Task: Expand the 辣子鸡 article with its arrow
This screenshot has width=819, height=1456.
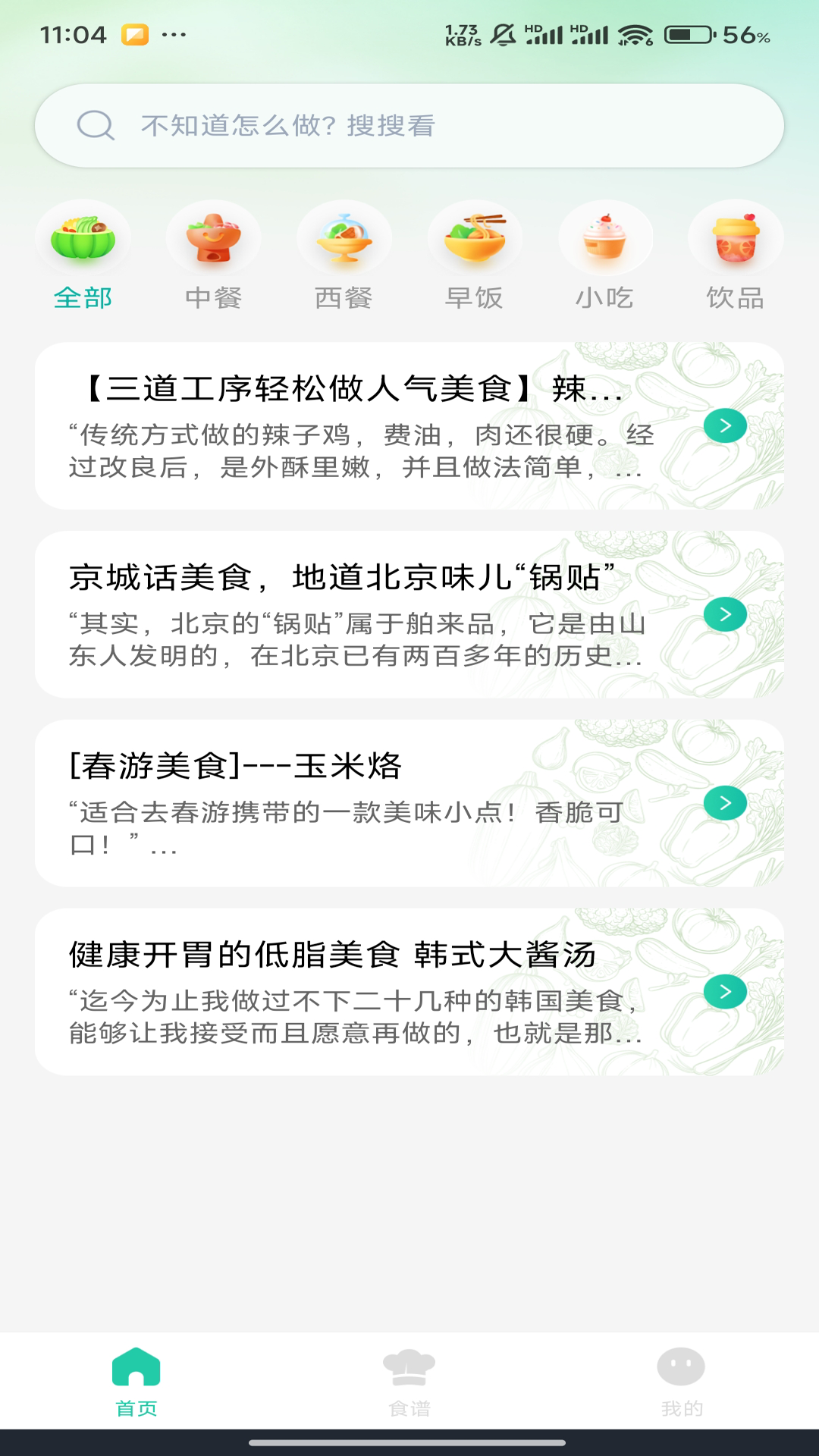Action: [726, 427]
